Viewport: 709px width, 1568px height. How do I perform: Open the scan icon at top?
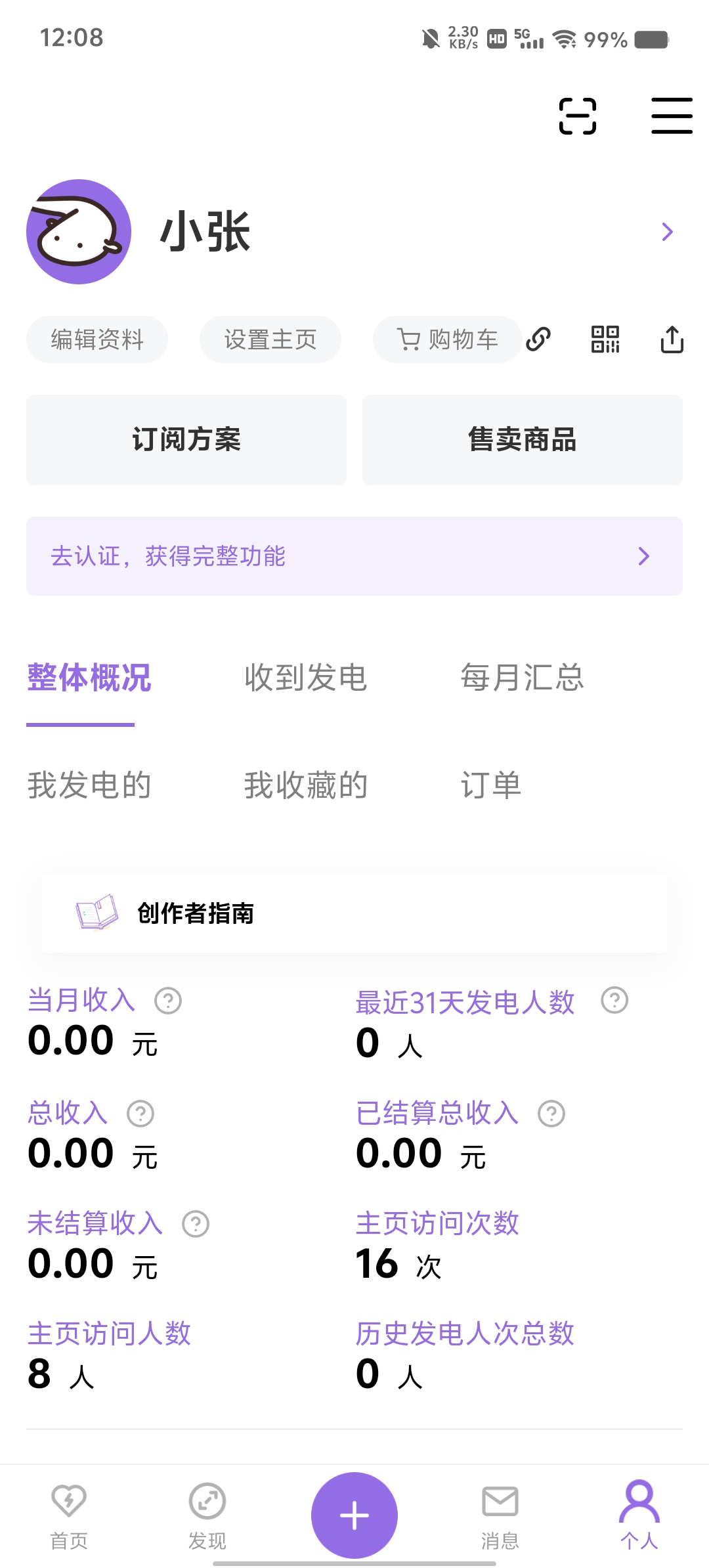pyautogui.click(x=577, y=116)
